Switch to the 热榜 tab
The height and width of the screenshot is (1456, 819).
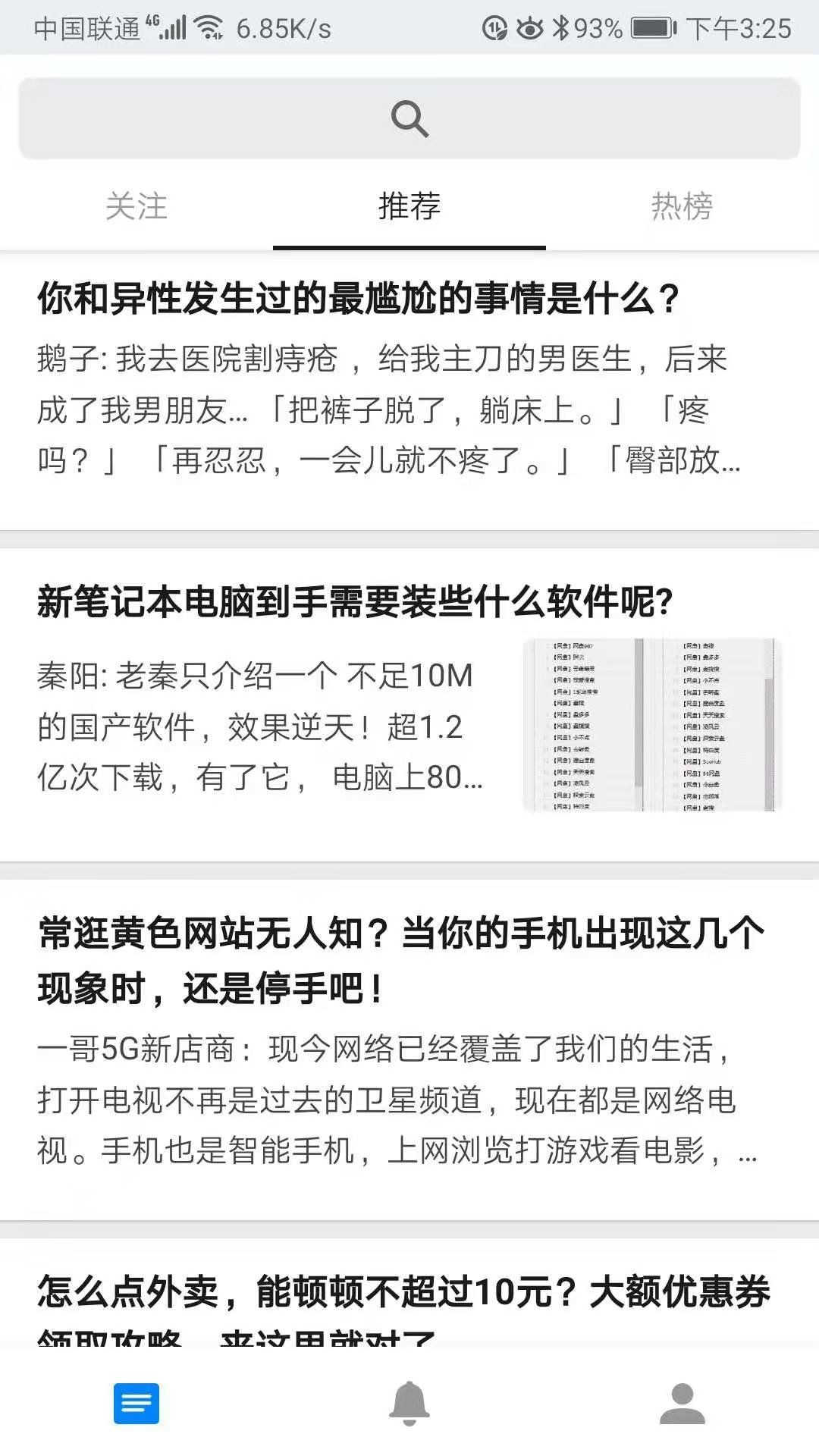[682, 206]
